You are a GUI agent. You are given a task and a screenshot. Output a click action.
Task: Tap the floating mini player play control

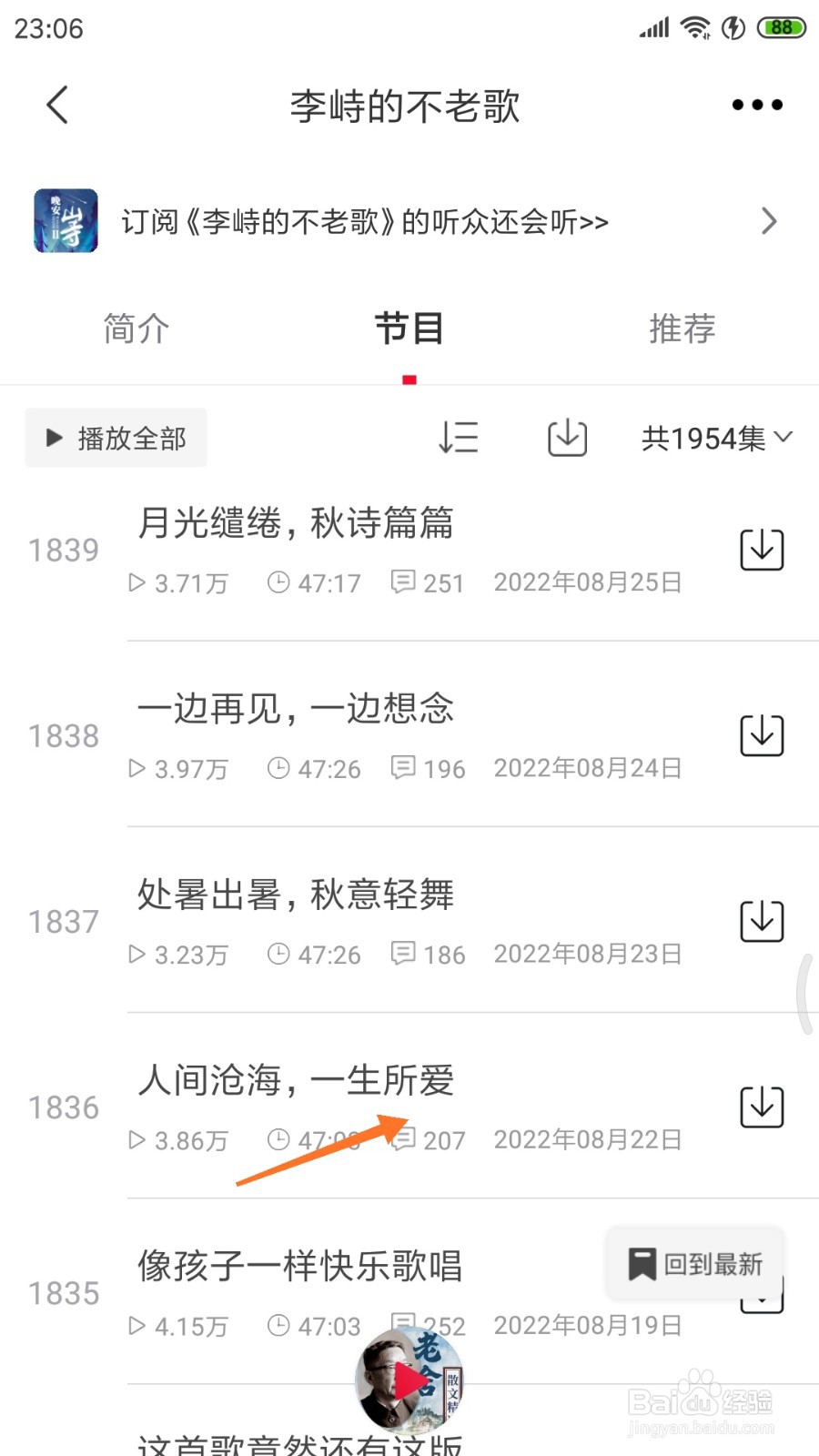[411, 1380]
